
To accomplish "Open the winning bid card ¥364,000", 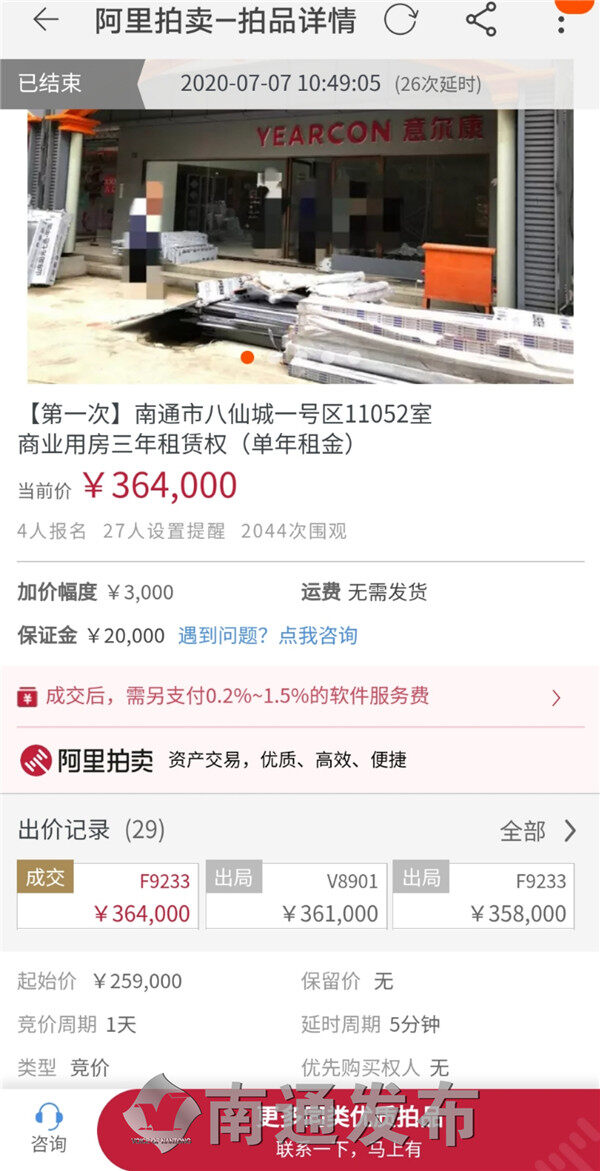I will 107,896.
